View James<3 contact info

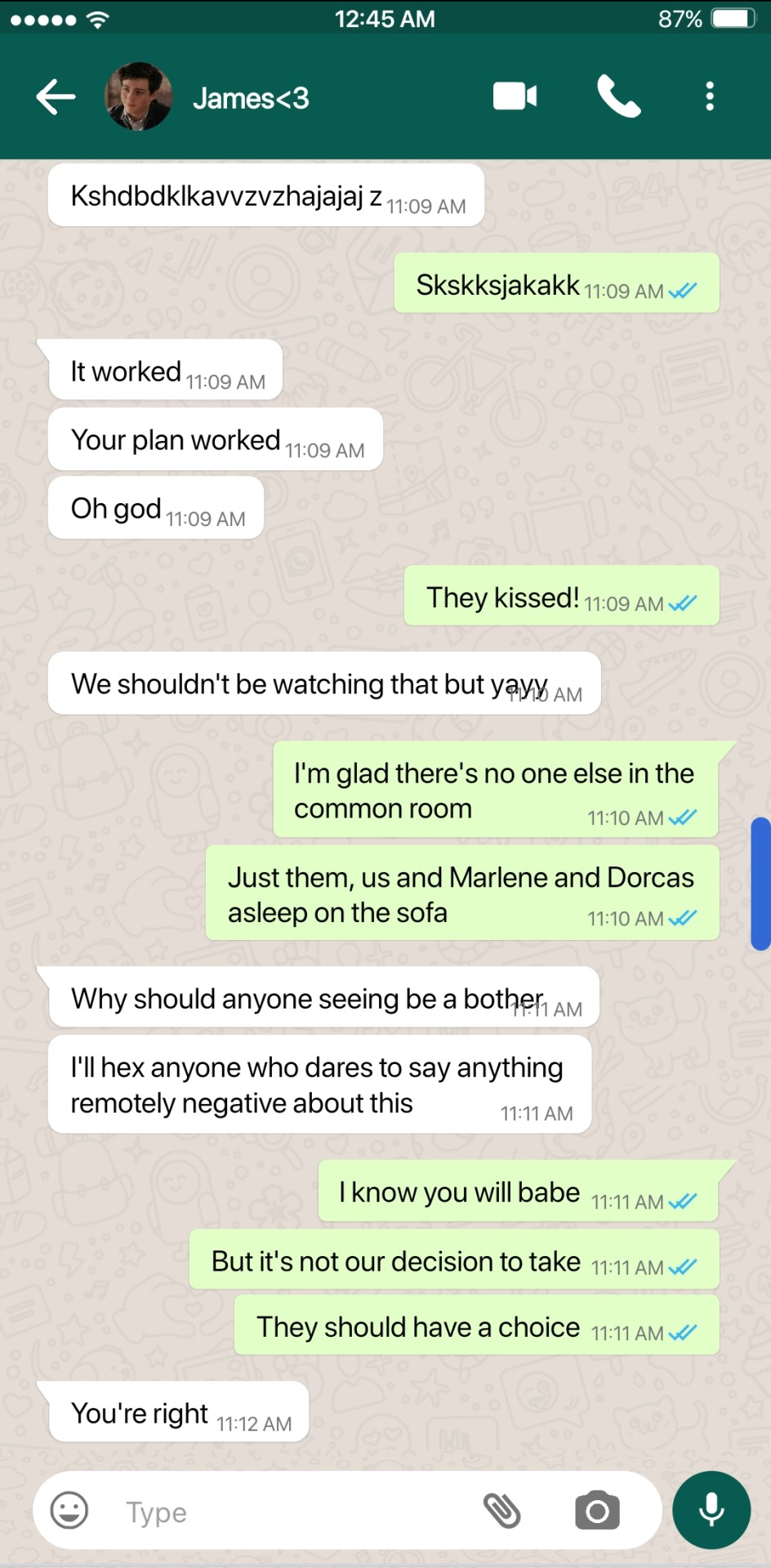(251, 99)
